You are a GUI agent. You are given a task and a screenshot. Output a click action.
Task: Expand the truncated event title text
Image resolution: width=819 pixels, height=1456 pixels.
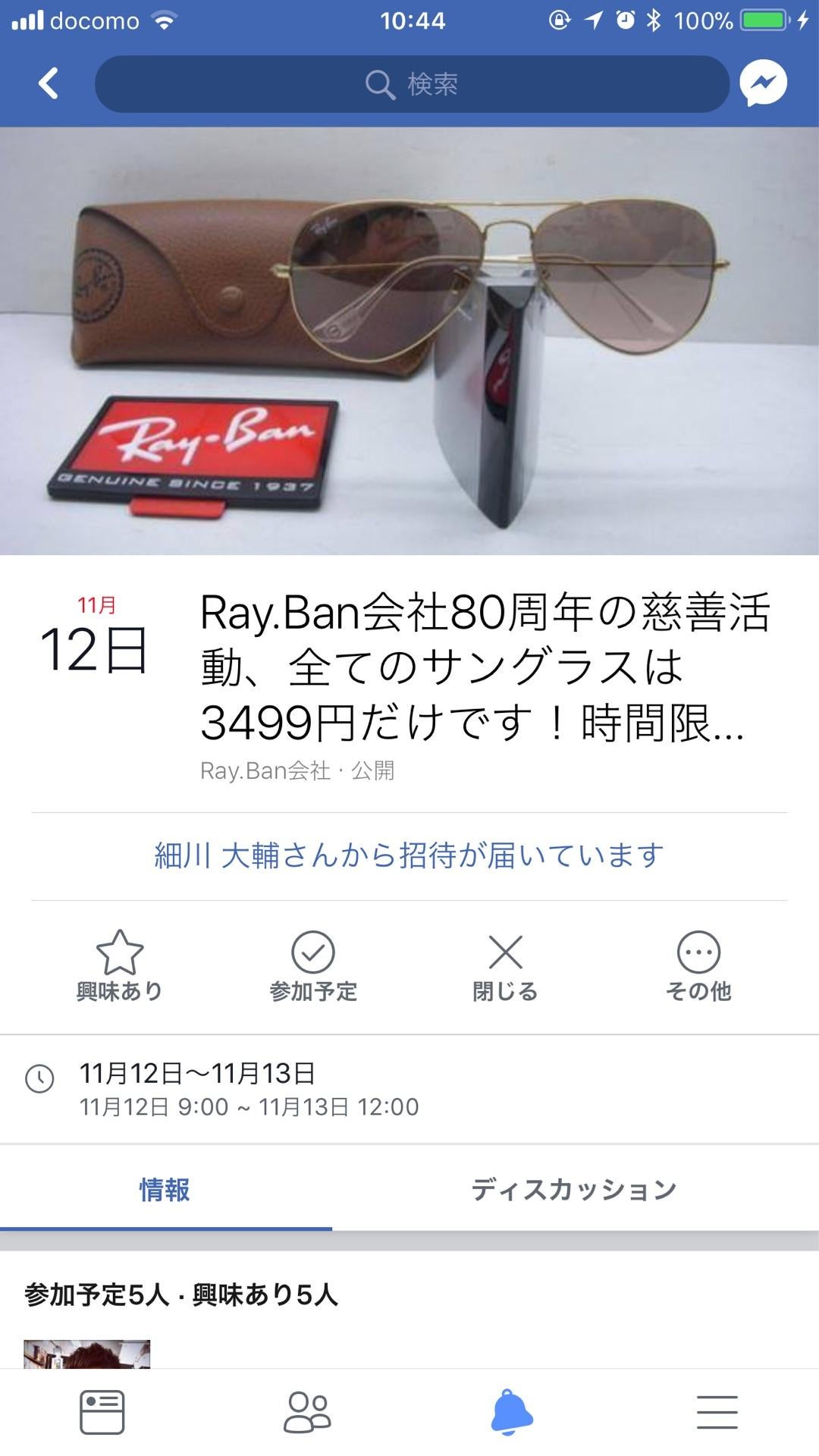click(x=485, y=667)
